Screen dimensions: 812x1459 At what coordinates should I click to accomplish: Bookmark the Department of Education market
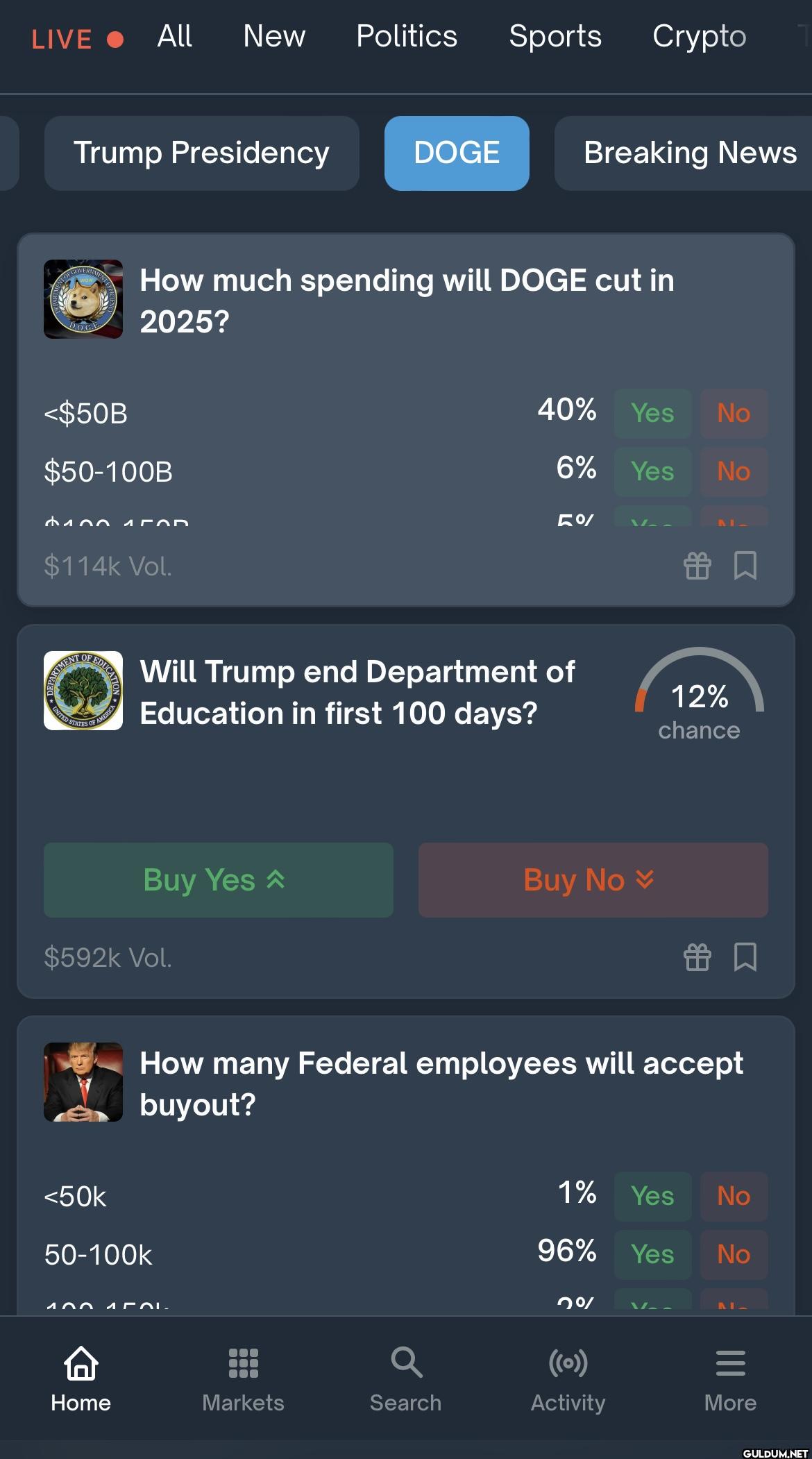coord(745,957)
